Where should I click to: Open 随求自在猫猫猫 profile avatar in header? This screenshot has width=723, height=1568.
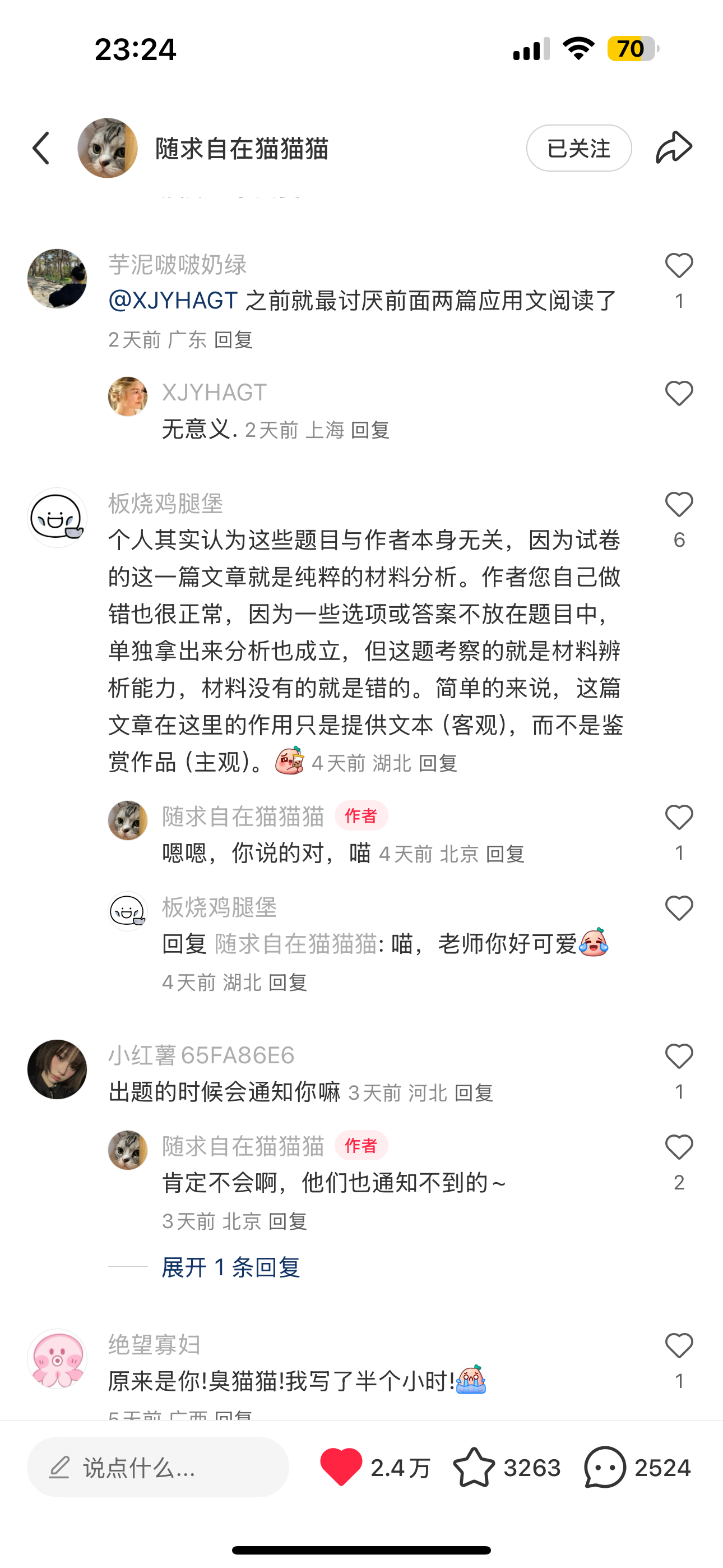click(108, 149)
